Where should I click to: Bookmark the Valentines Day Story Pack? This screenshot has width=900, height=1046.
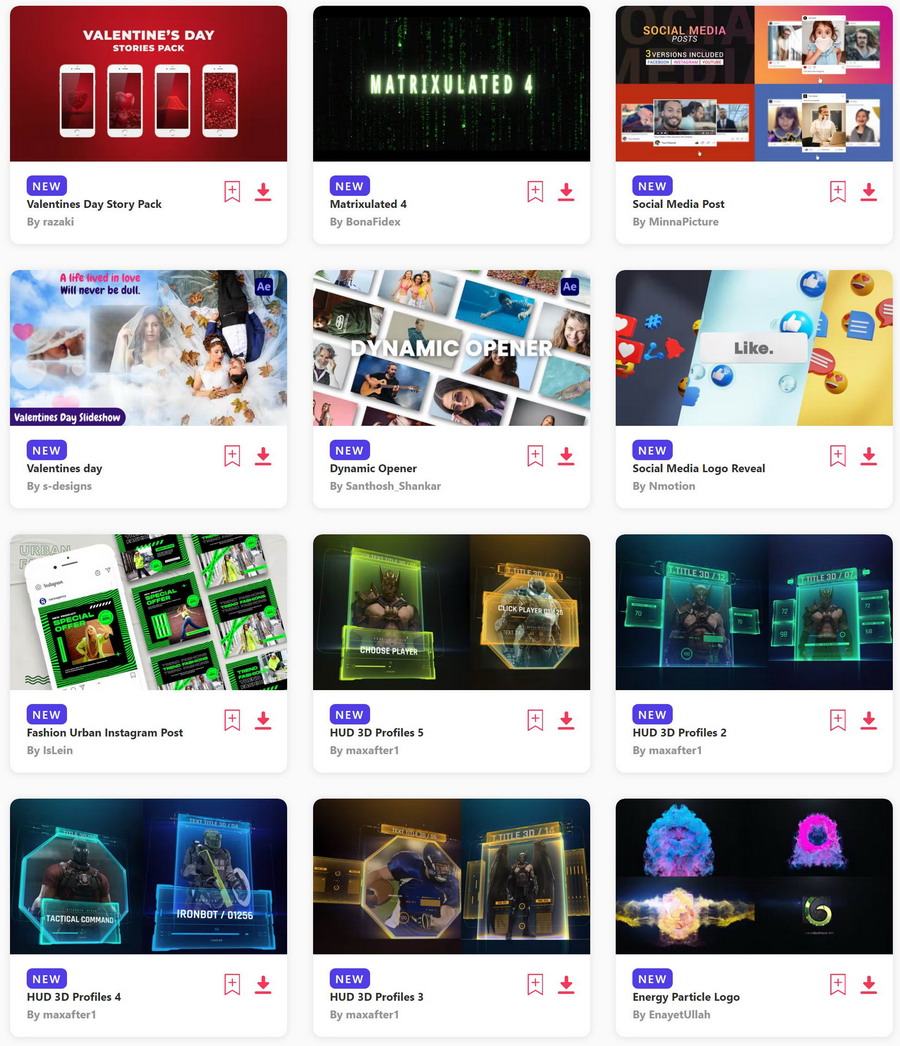point(232,192)
